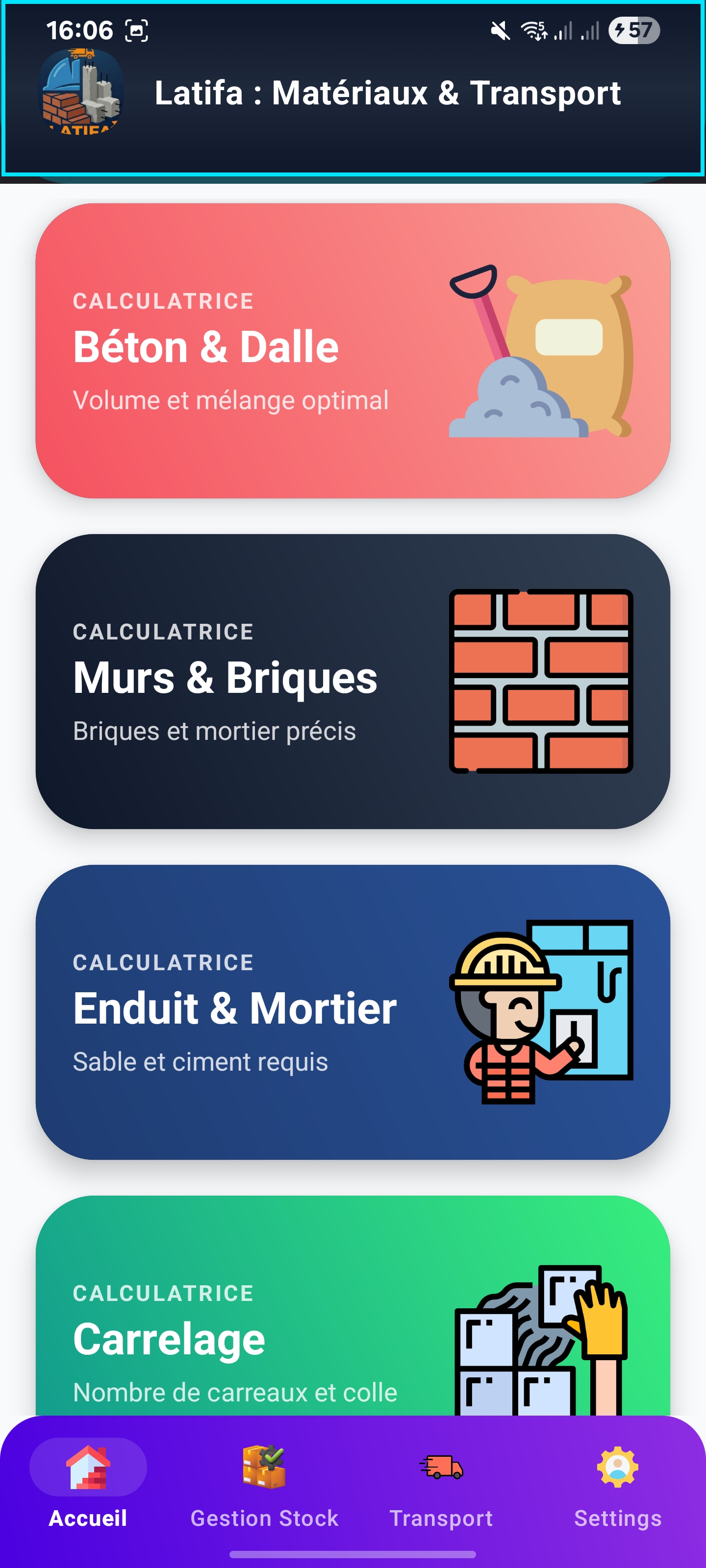Image resolution: width=706 pixels, height=1568 pixels.
Task: Tap the battery charging indicator showing 57
Action: 635,30
